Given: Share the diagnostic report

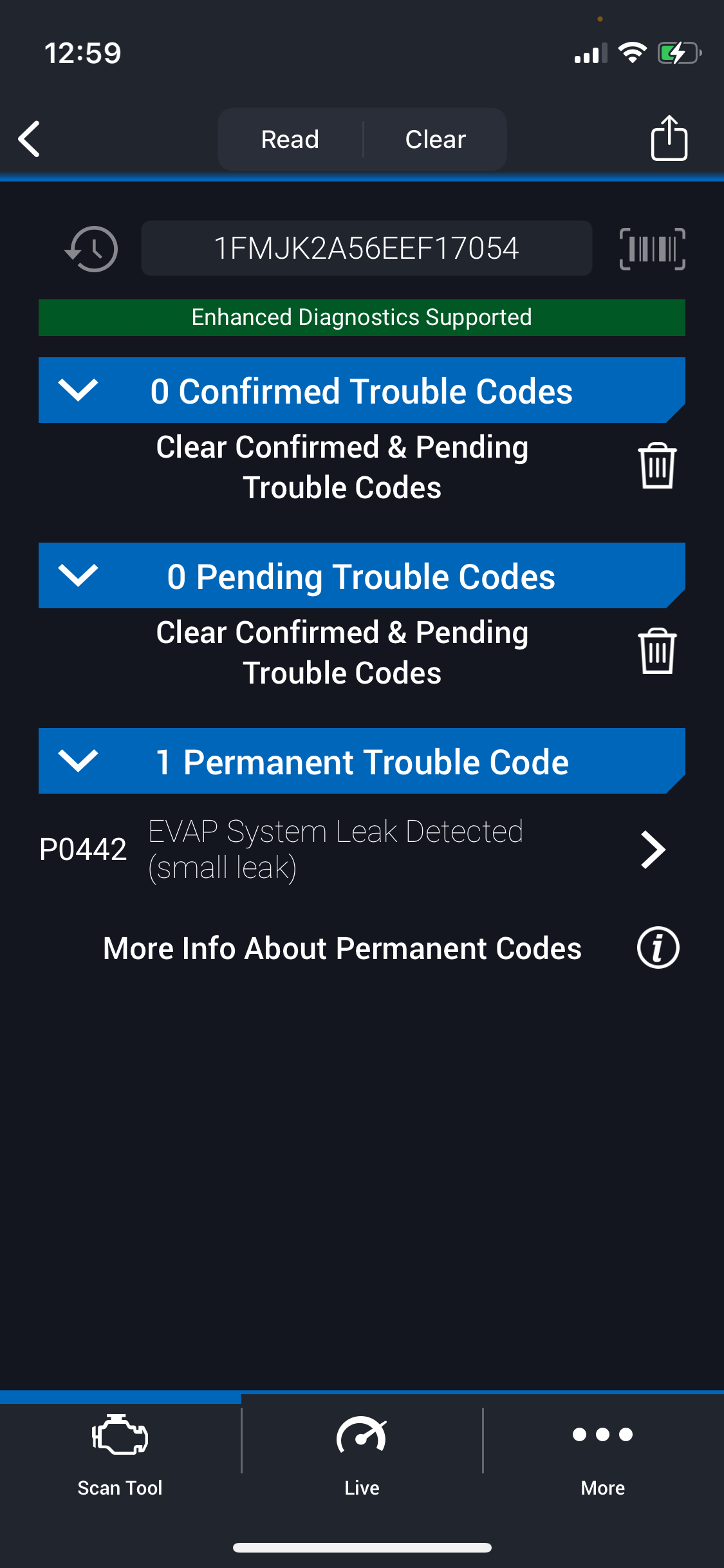Looking at the screenshot, I should point(669,138).
